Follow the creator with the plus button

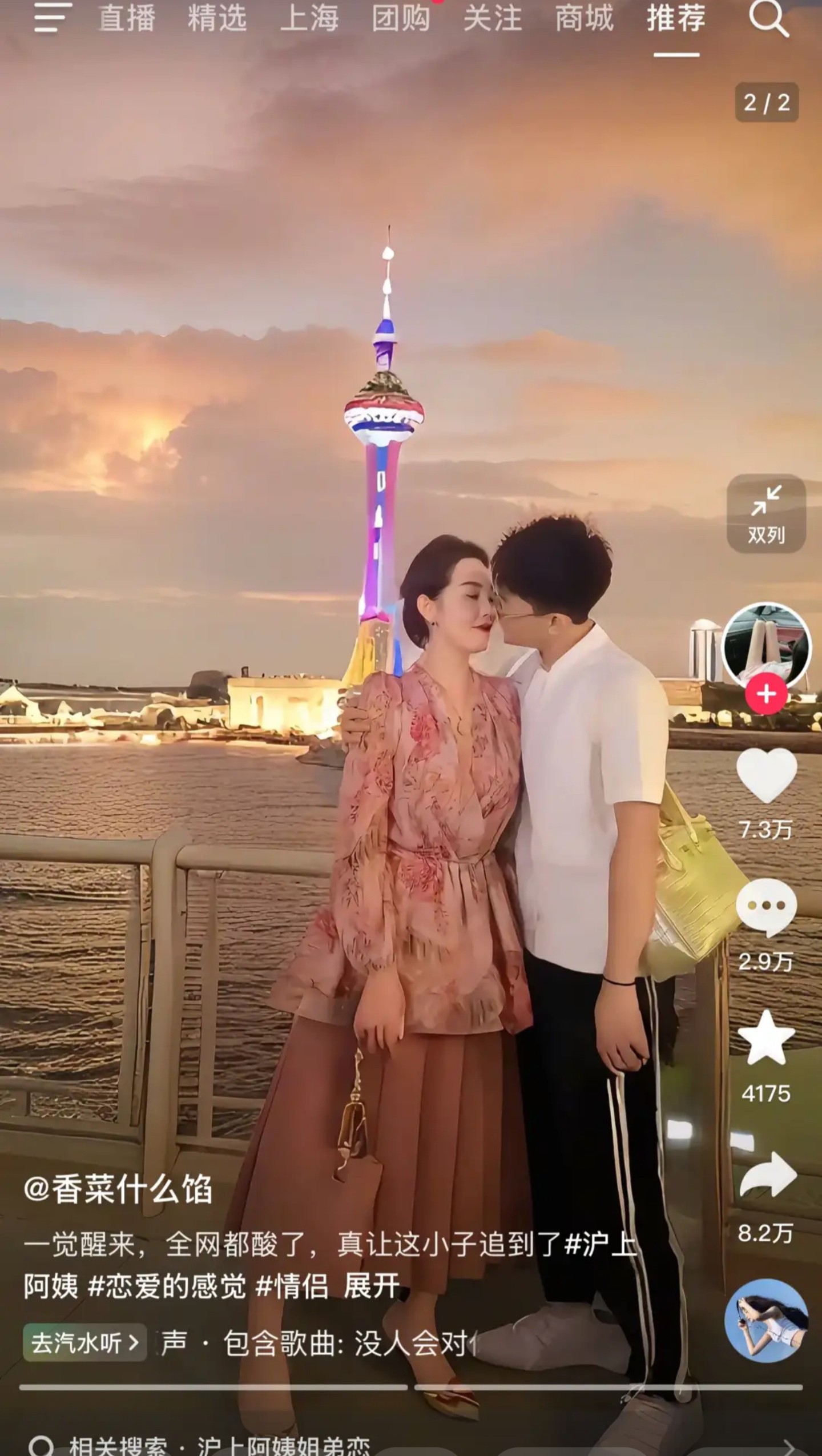click(x=766, y=694)
